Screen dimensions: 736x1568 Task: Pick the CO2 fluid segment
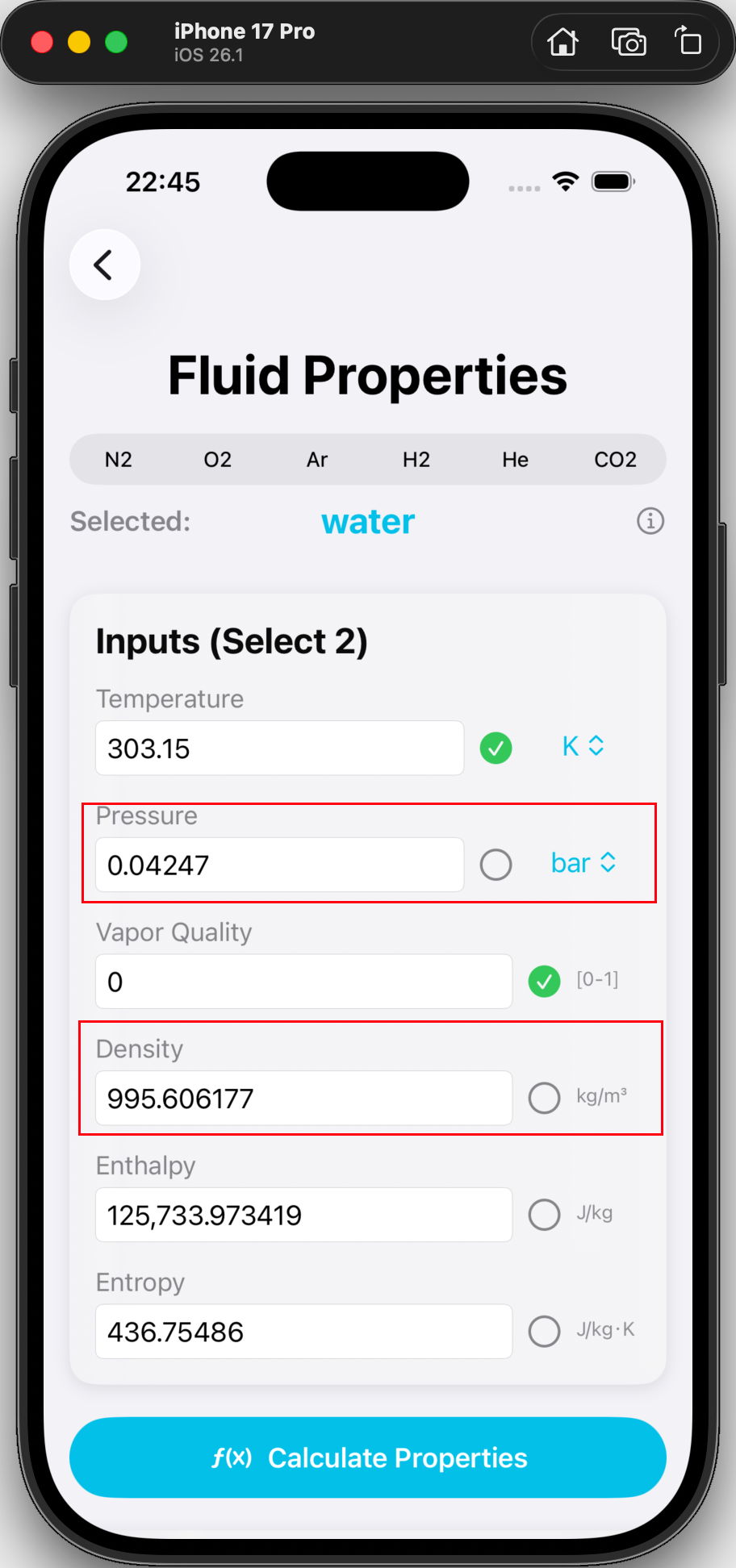[x=615, y=460]
